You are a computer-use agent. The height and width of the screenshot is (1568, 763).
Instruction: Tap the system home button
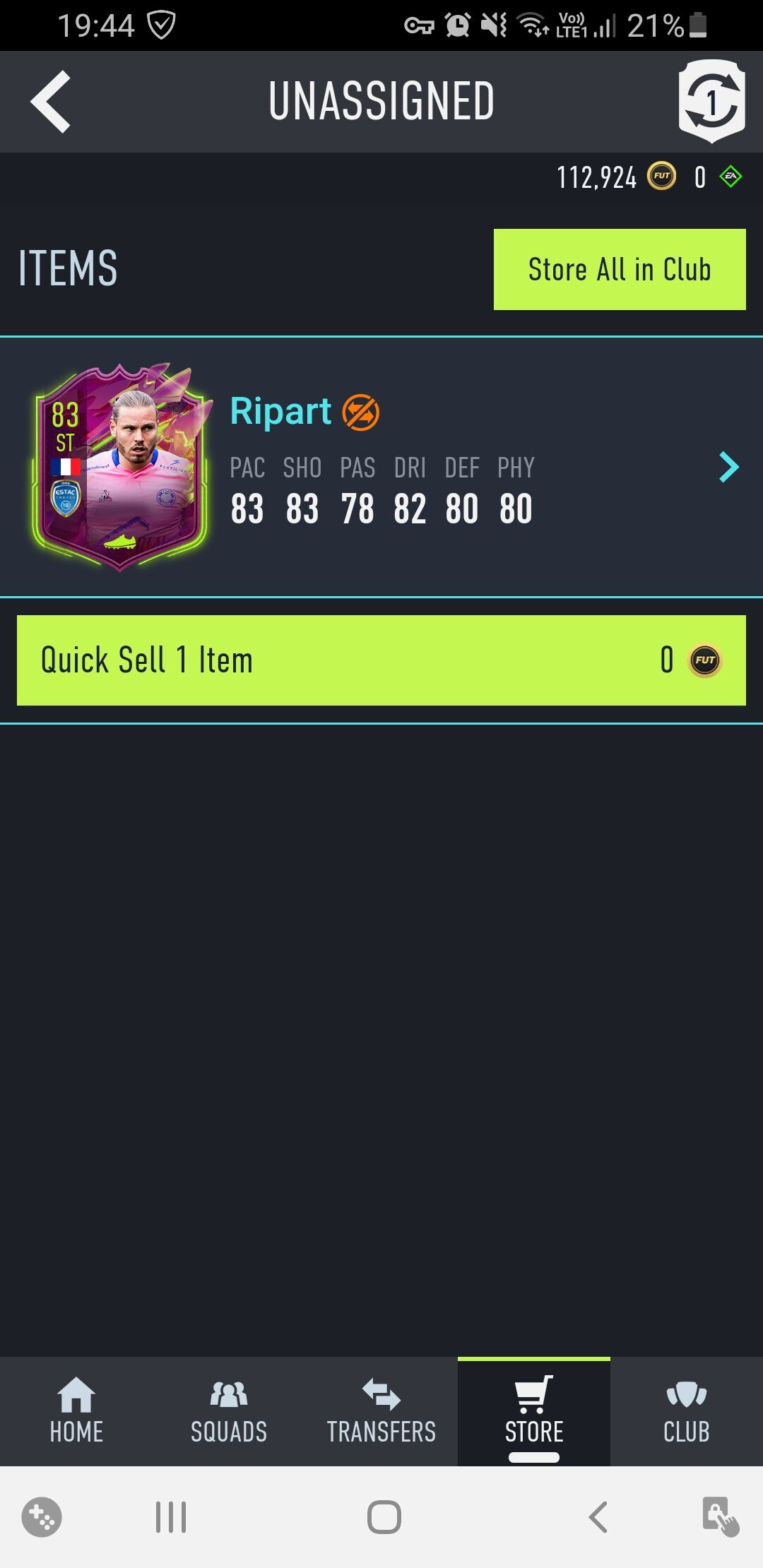click(384, 1516)
